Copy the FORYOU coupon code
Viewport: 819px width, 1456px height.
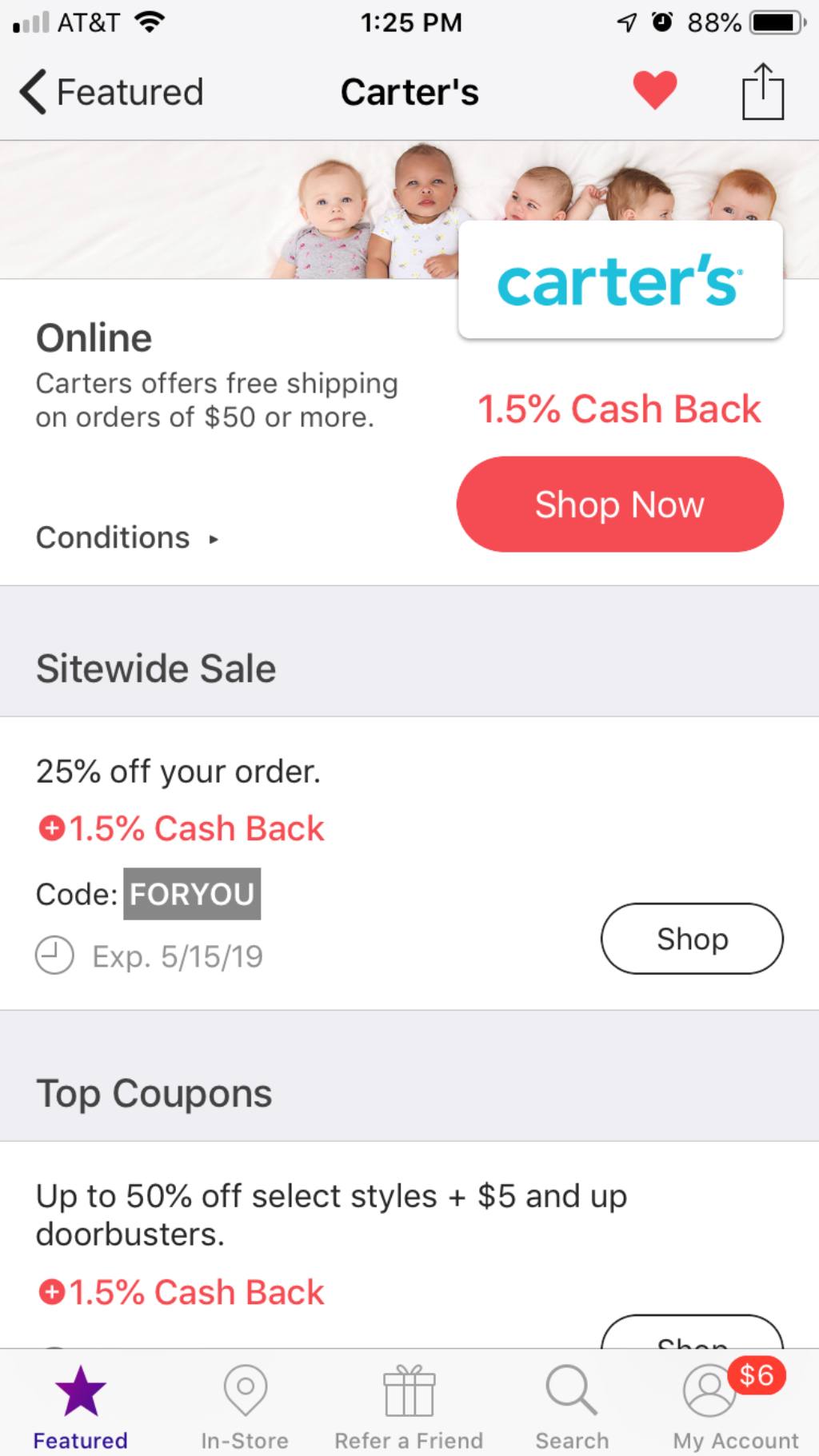192,894
